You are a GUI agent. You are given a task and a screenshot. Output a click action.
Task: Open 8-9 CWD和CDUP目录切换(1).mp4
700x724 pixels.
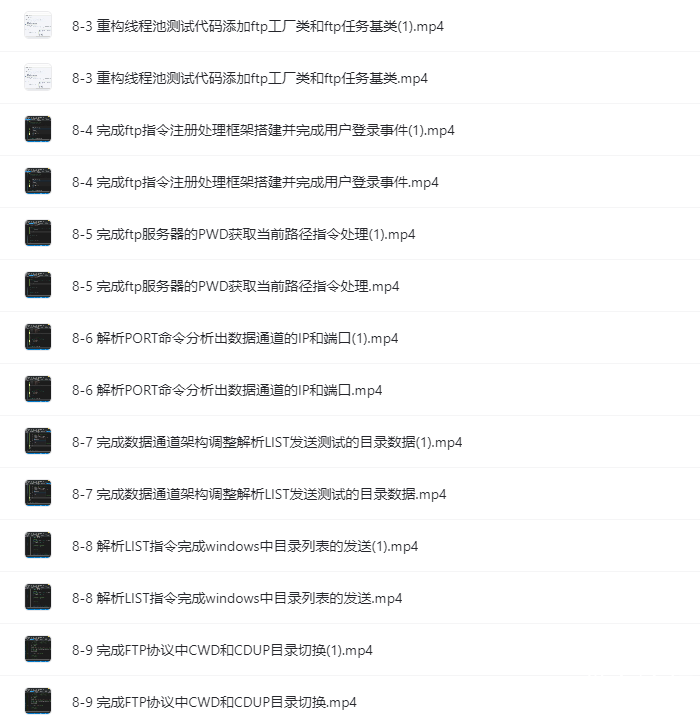pos(222,650)
